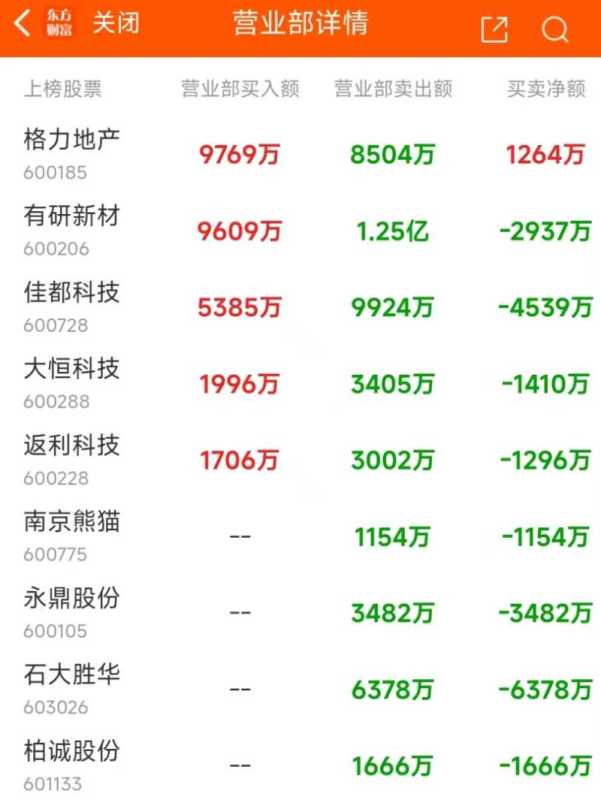The image size is (601, 800).
Task: Share this 营业部详情 page
Action: point(494,29)
